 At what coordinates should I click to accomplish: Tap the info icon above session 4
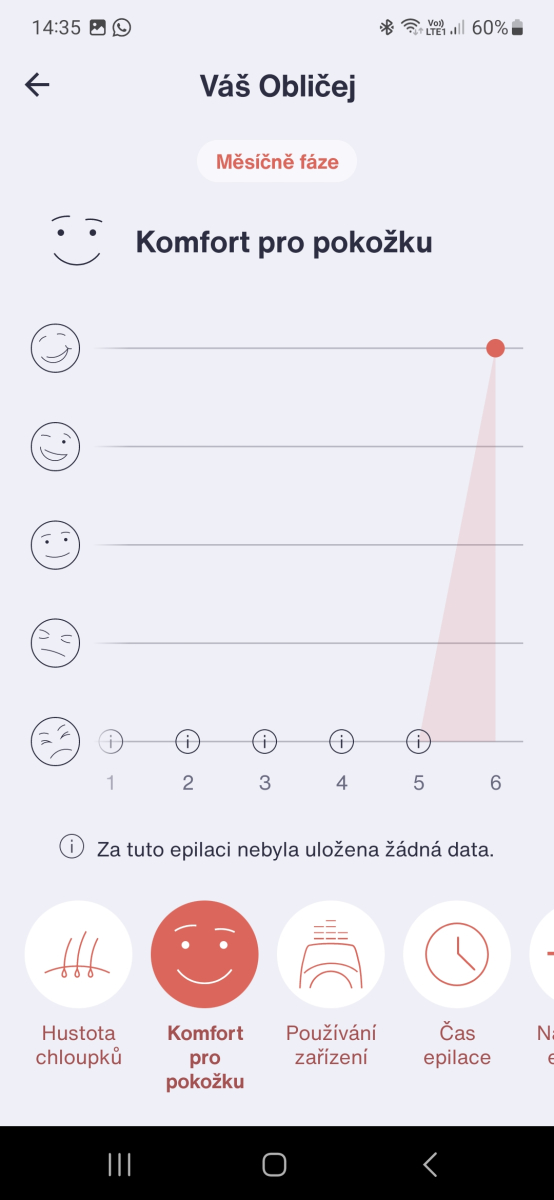point(341,741)
